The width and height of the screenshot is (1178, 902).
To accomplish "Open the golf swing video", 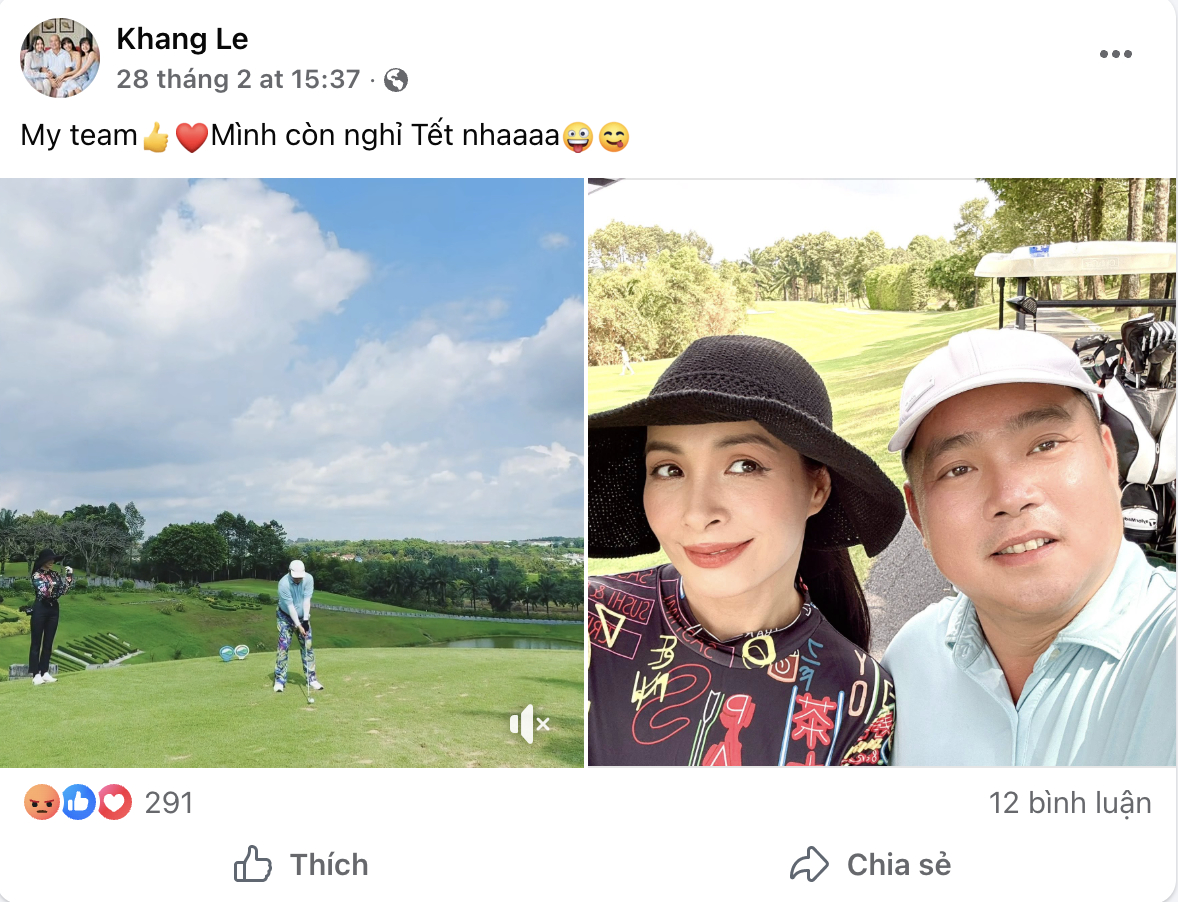I will click(x=290, y=470).
